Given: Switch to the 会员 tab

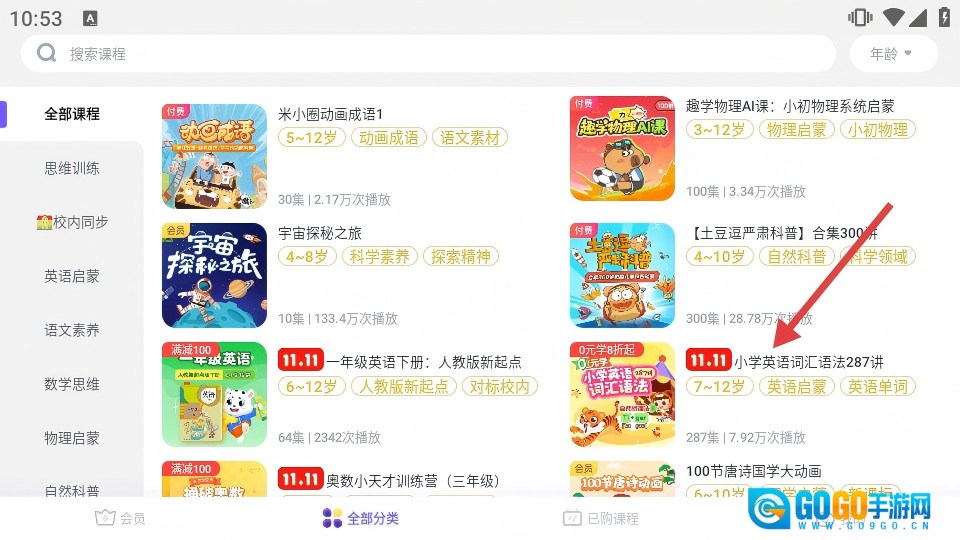Looking at the screenshot, I should pos(120,518).
